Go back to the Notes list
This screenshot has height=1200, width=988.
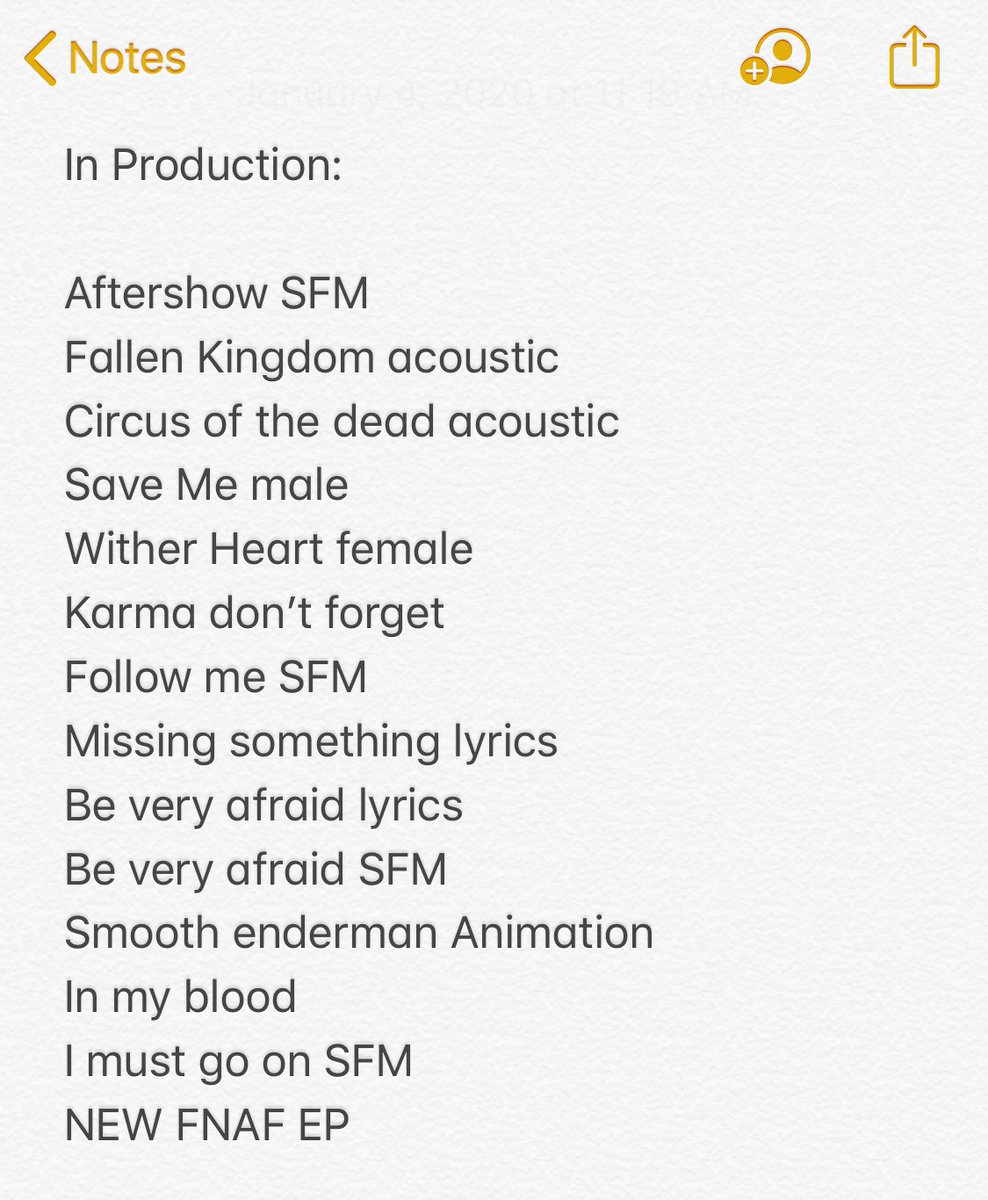[105, 58]
